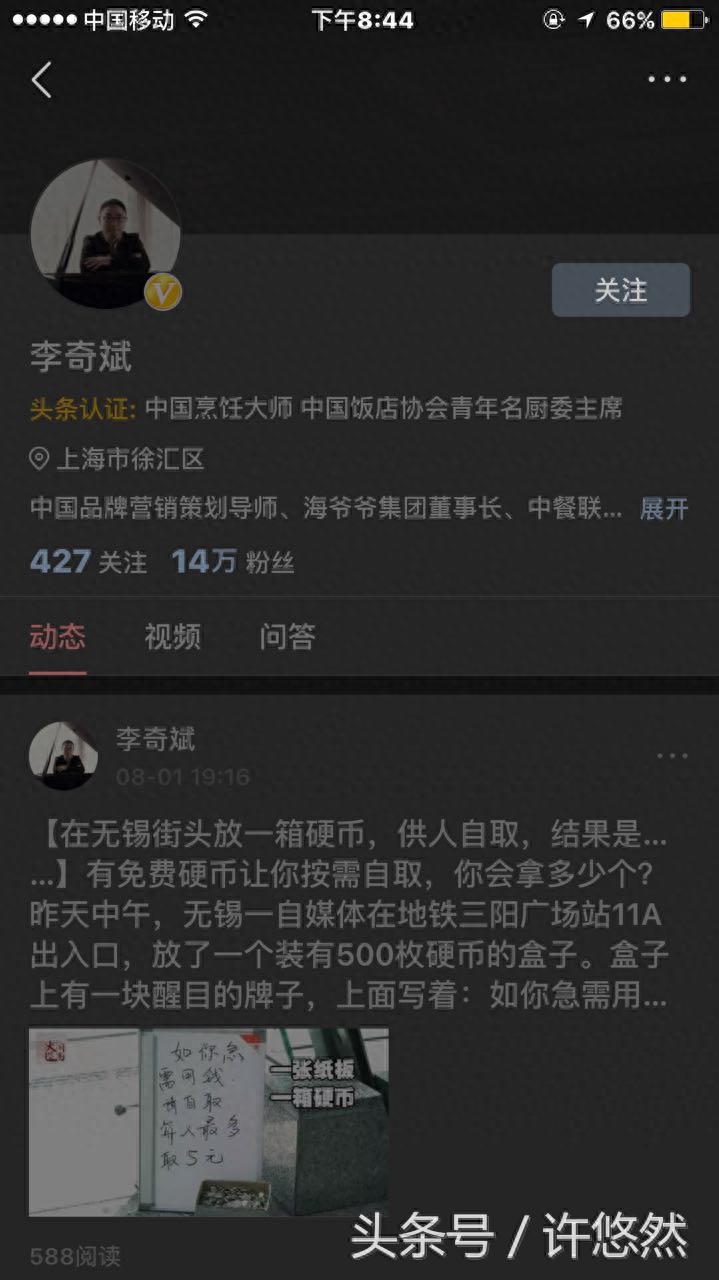The height and width of the screenshot is (1280, 719).
Task: View the 14万 粉丝 followers list
Action: (233, 562)
